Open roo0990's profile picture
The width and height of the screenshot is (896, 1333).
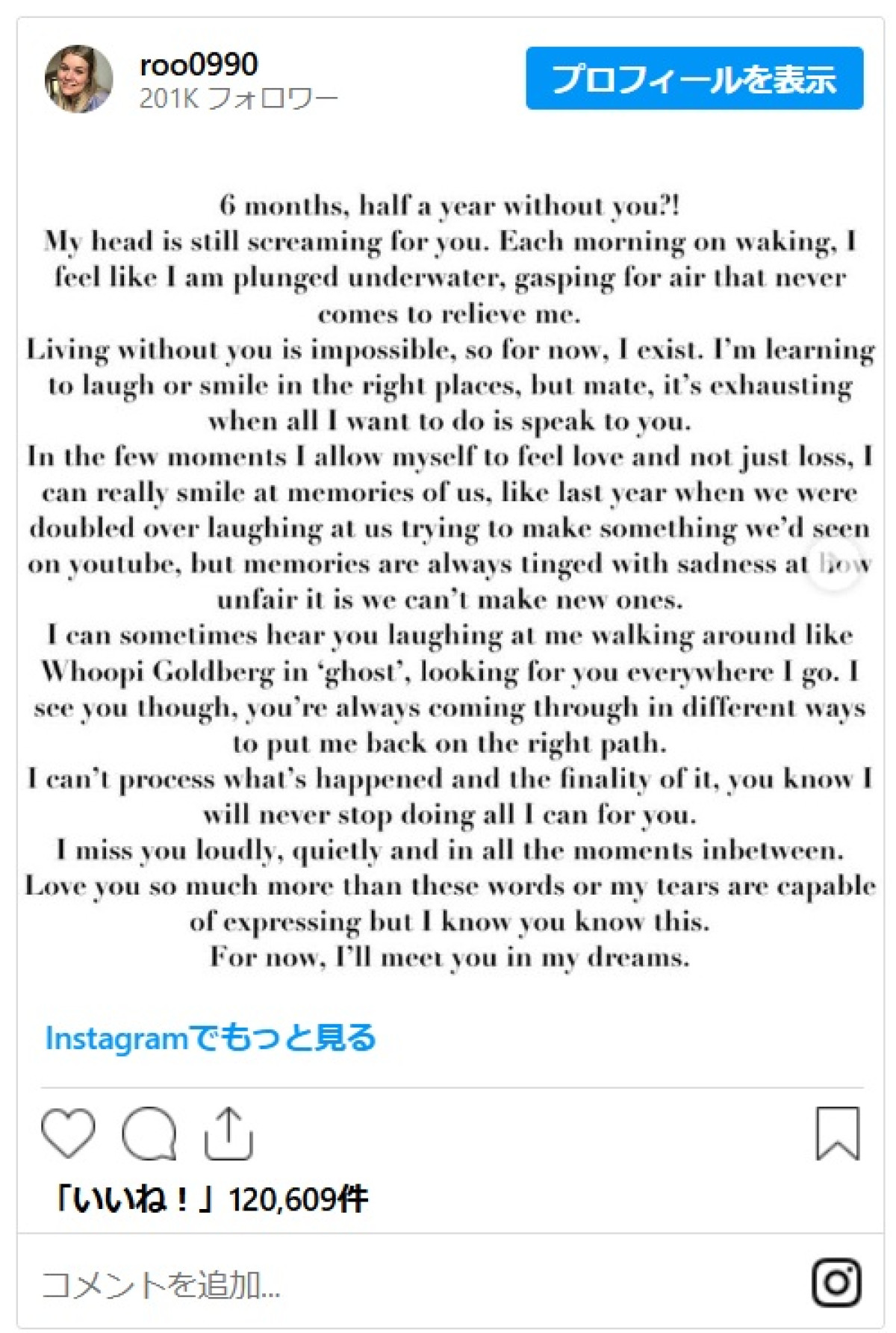[x=79, y=79]
